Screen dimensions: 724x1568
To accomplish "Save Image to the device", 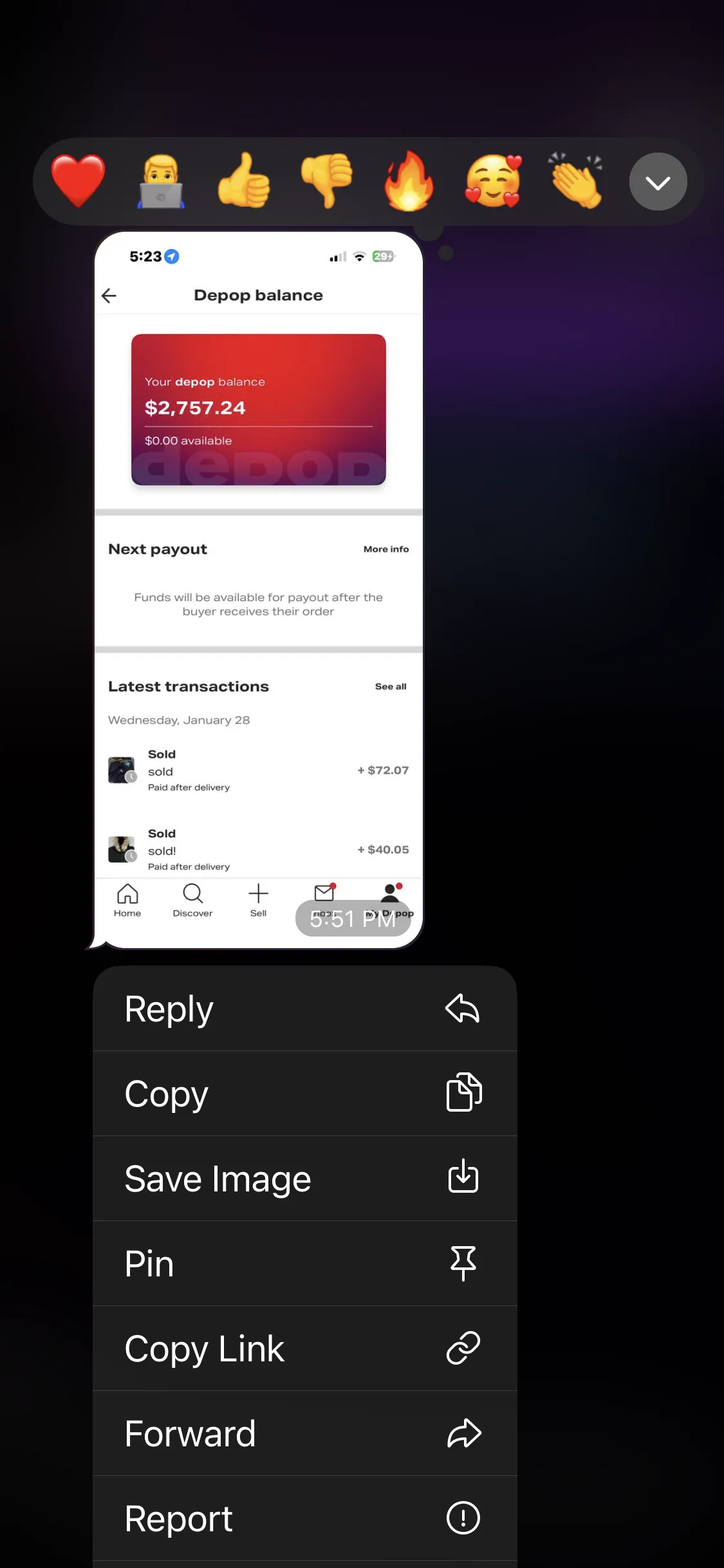I will [305, 1179].
